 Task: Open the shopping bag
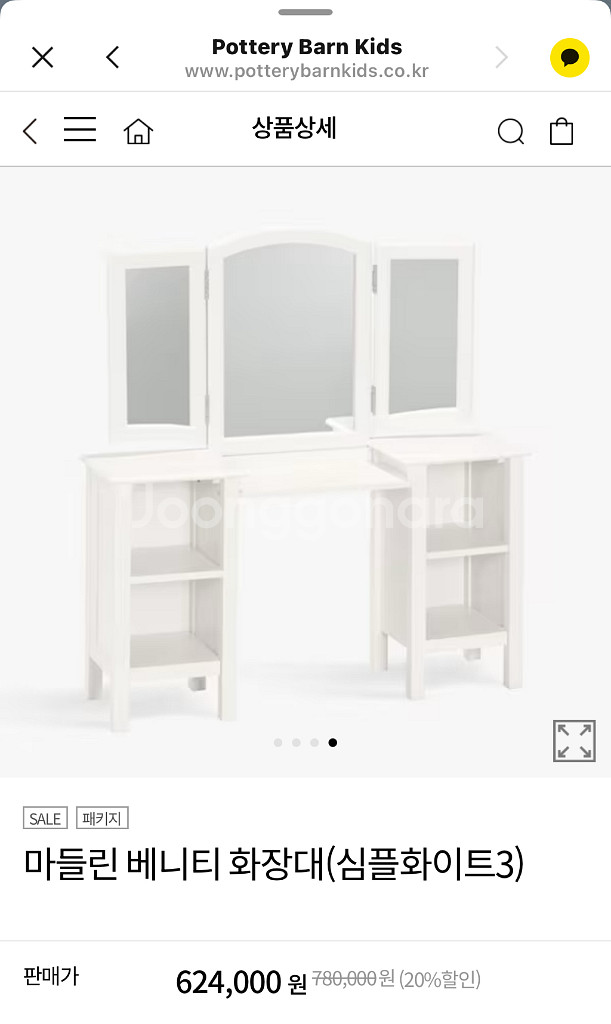click(562, 131)
